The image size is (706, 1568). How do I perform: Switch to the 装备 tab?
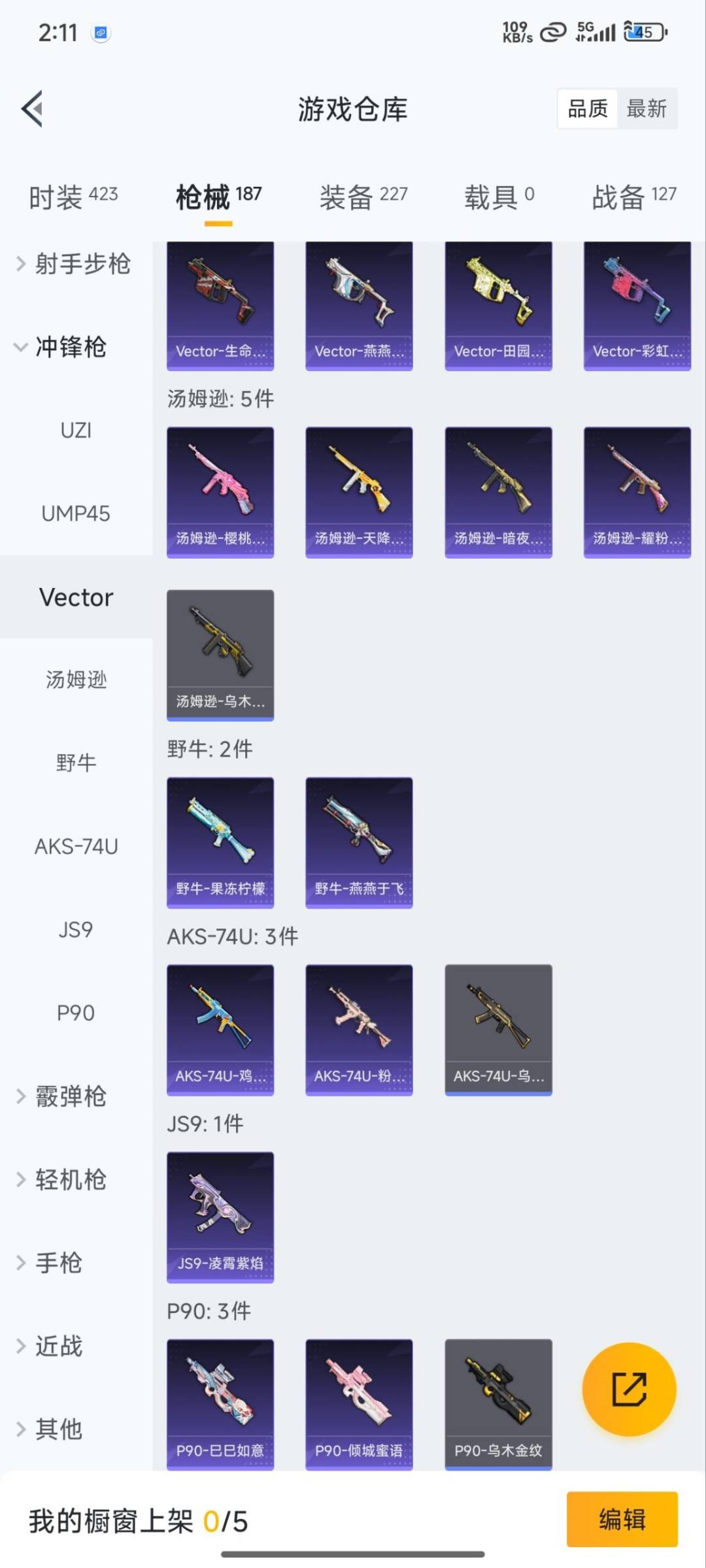pyautogui.click(x=363, y=197)
